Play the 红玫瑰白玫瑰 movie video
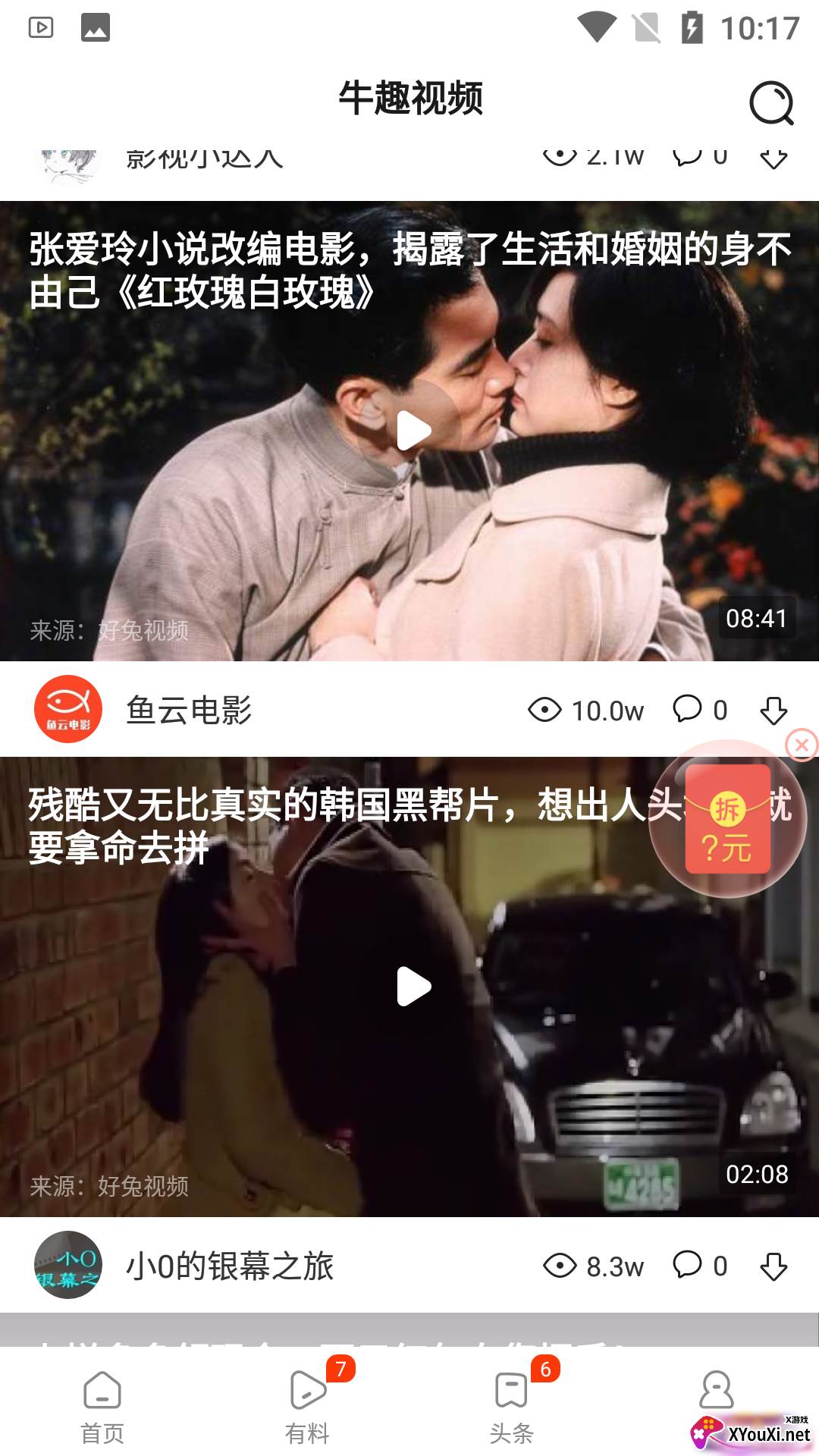 [413, 431]
